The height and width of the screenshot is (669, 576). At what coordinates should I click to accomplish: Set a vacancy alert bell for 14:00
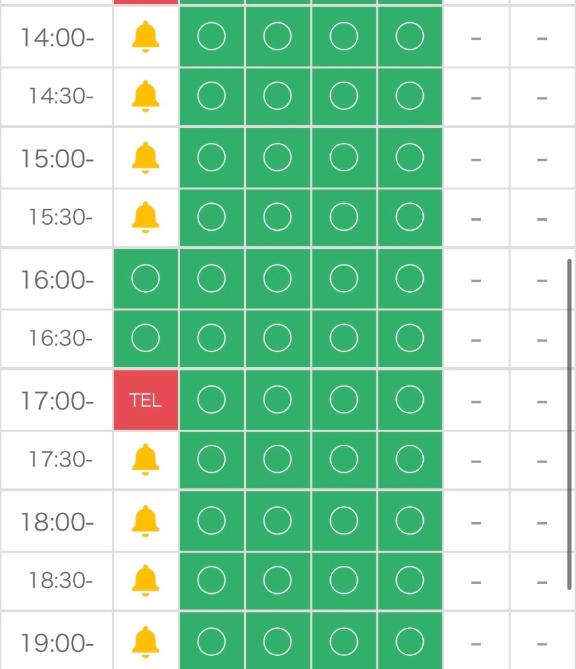click(145, 37)
